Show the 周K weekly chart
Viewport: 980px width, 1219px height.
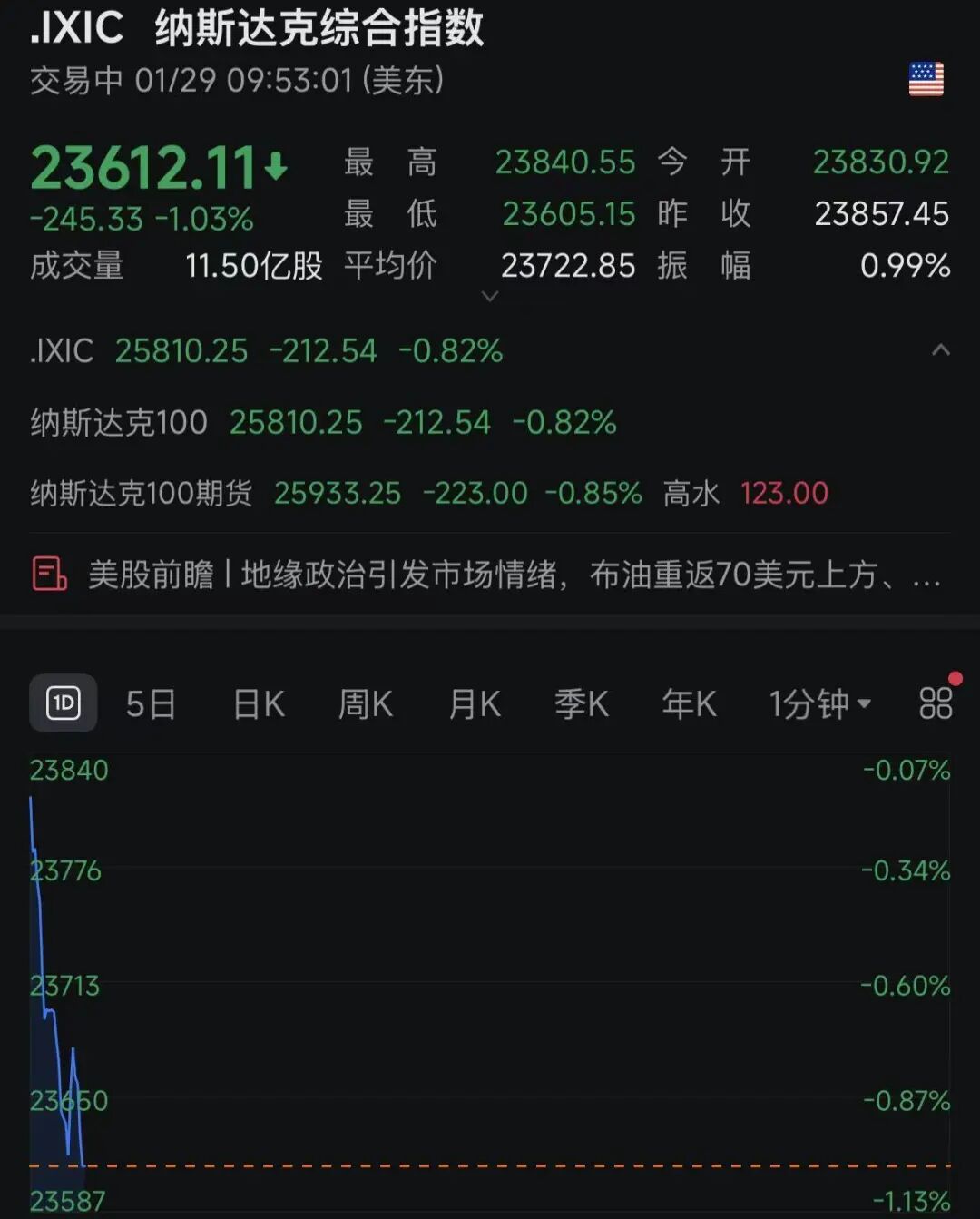(365, 704)
